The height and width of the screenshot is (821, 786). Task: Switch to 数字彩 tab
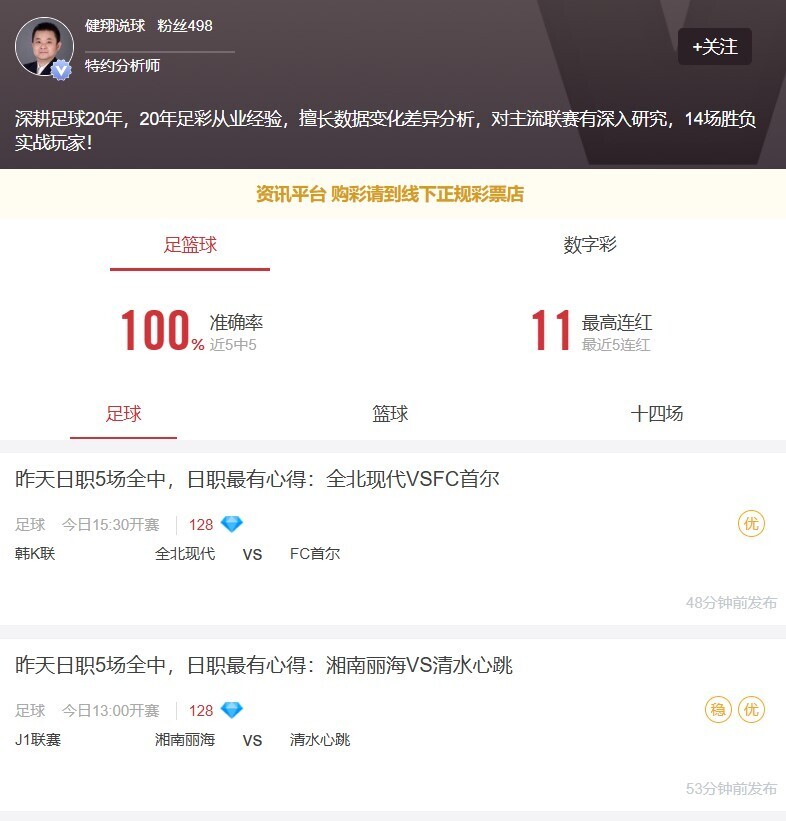[590, 245]
